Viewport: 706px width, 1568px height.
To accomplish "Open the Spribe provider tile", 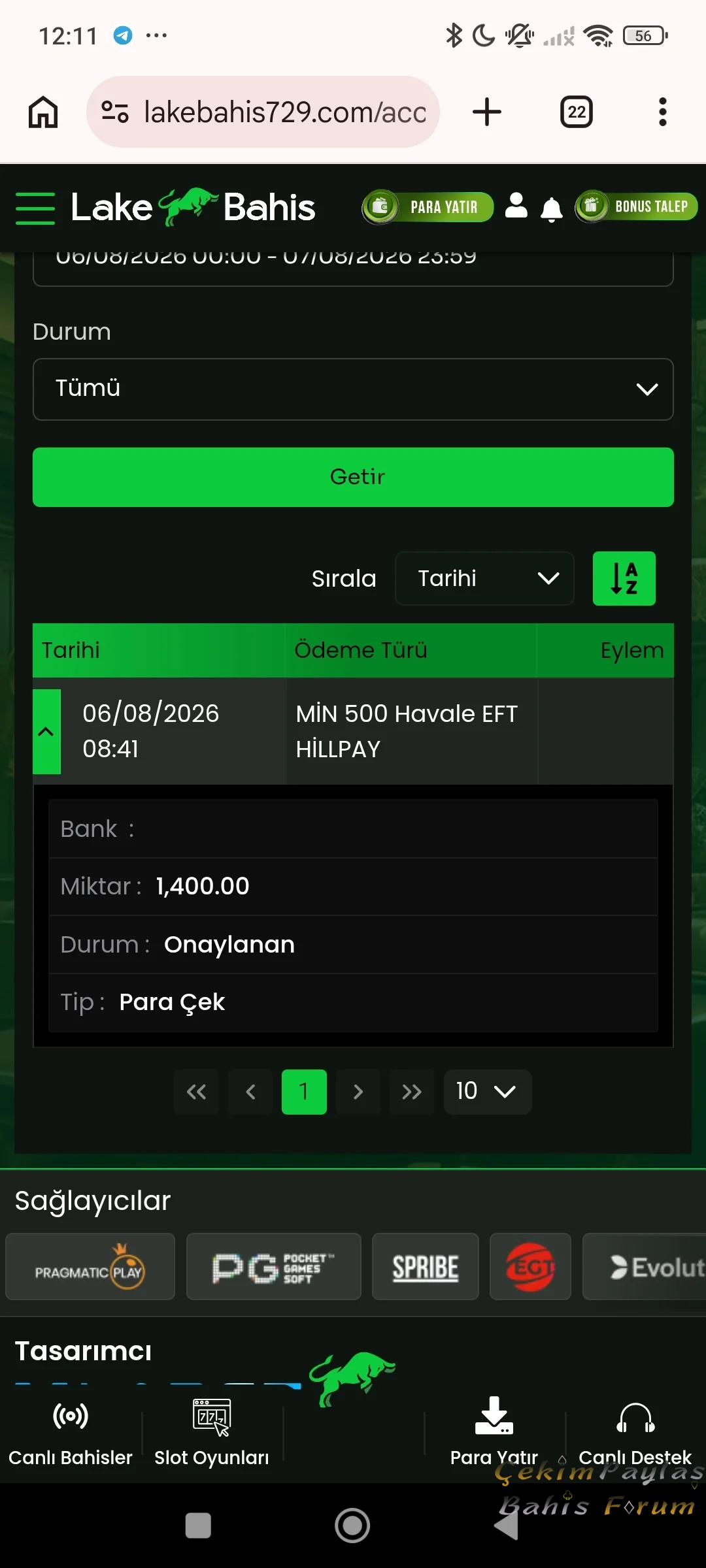I will (426, 1266).
